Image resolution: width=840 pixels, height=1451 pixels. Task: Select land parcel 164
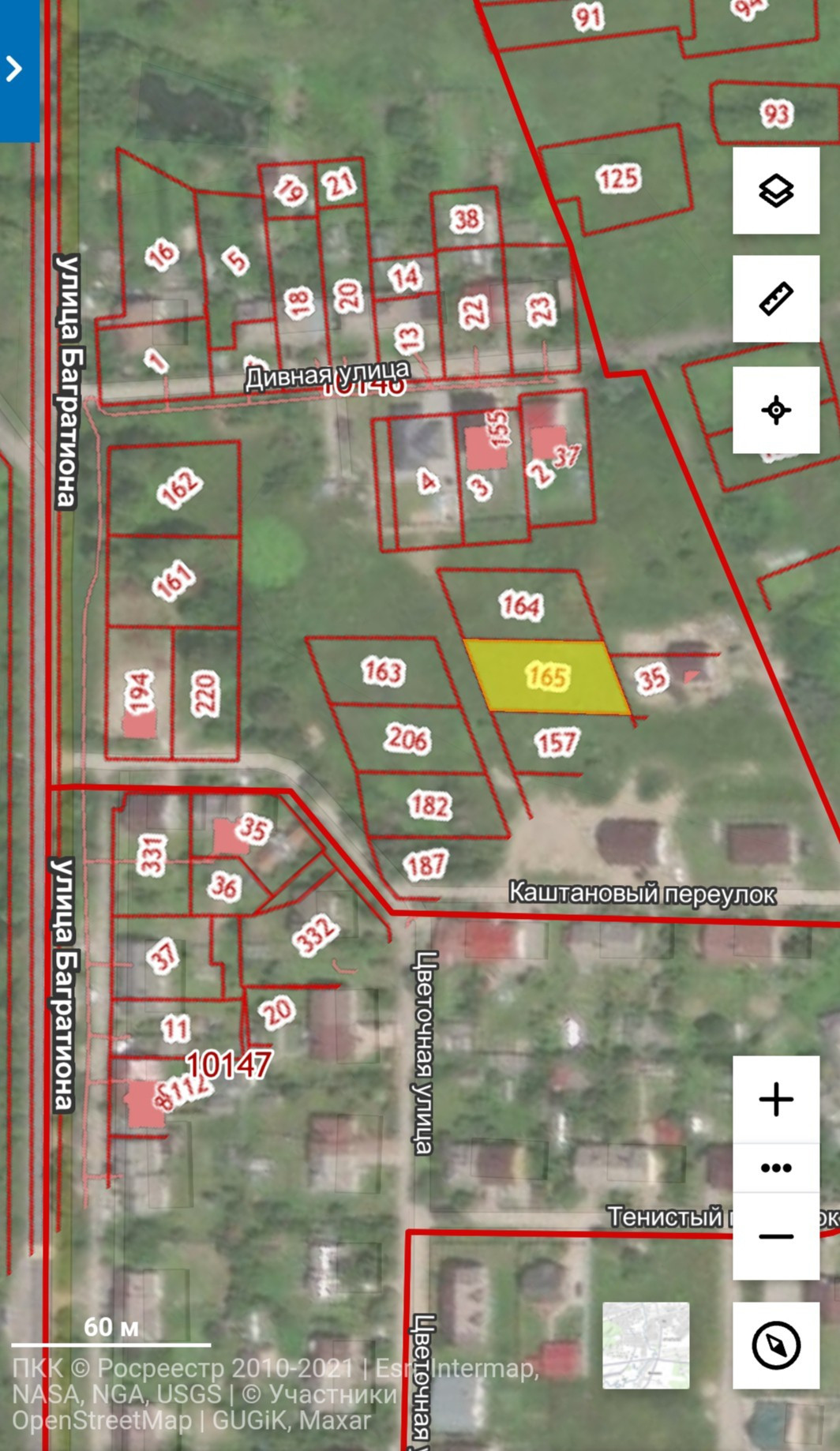click(521, 606)
